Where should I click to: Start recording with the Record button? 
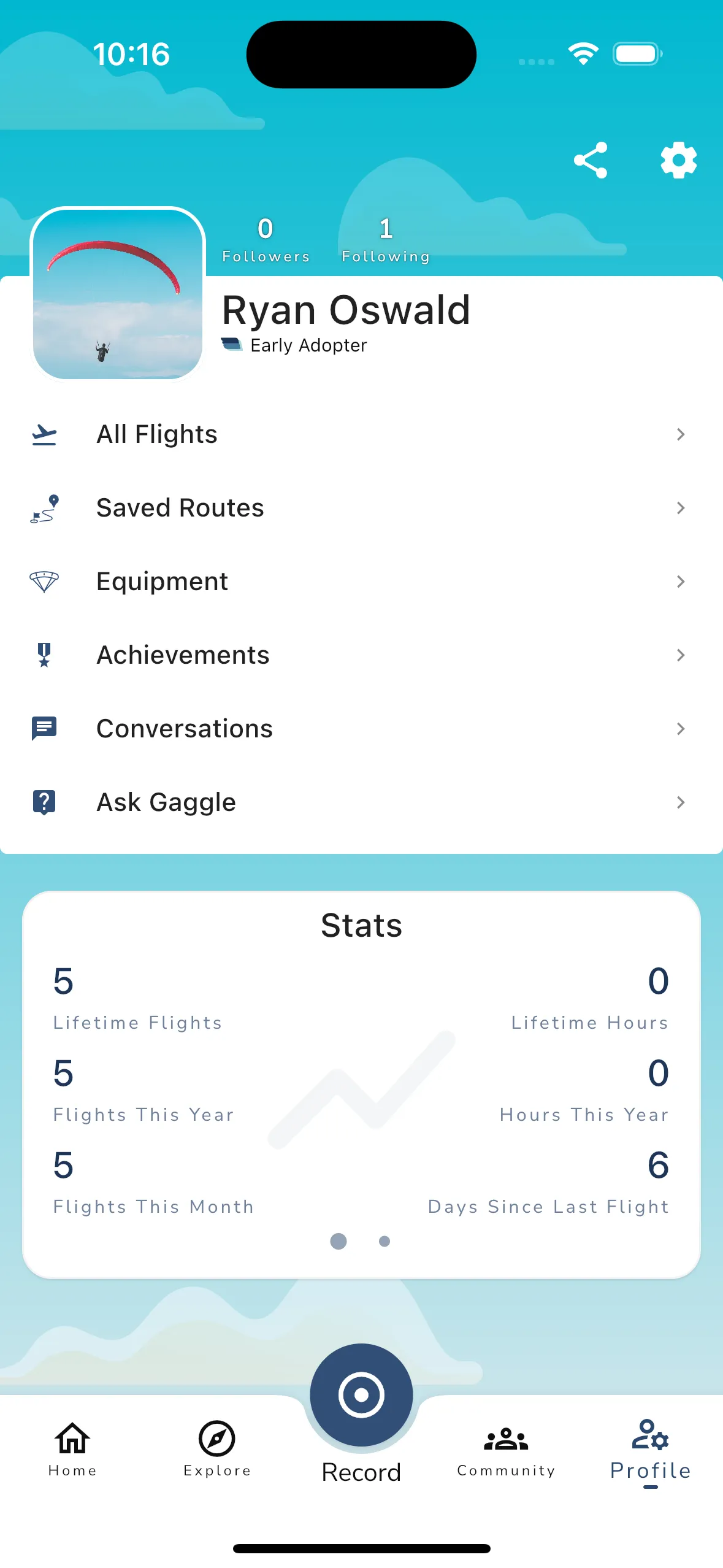[x=361, y=1395]
